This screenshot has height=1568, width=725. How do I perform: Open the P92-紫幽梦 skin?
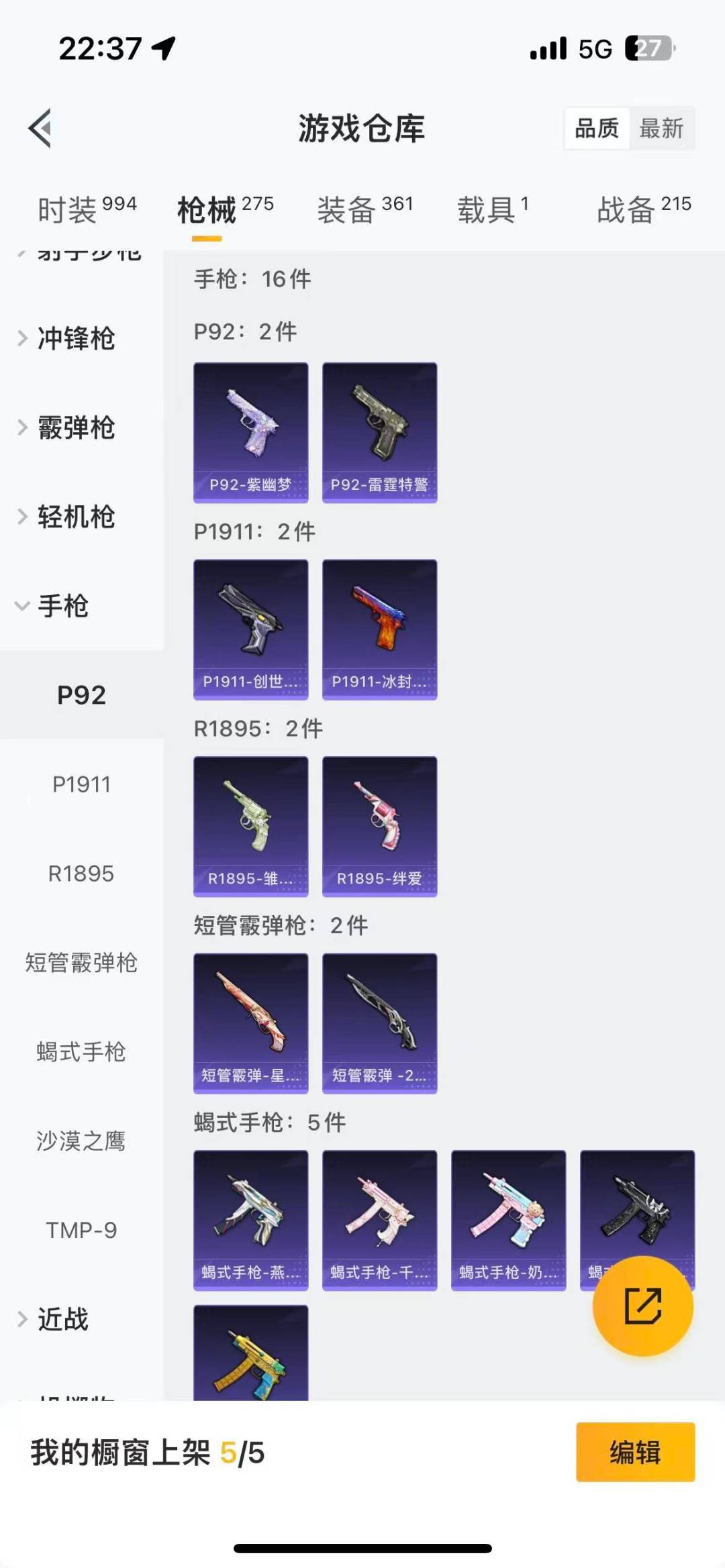point(251,432)
